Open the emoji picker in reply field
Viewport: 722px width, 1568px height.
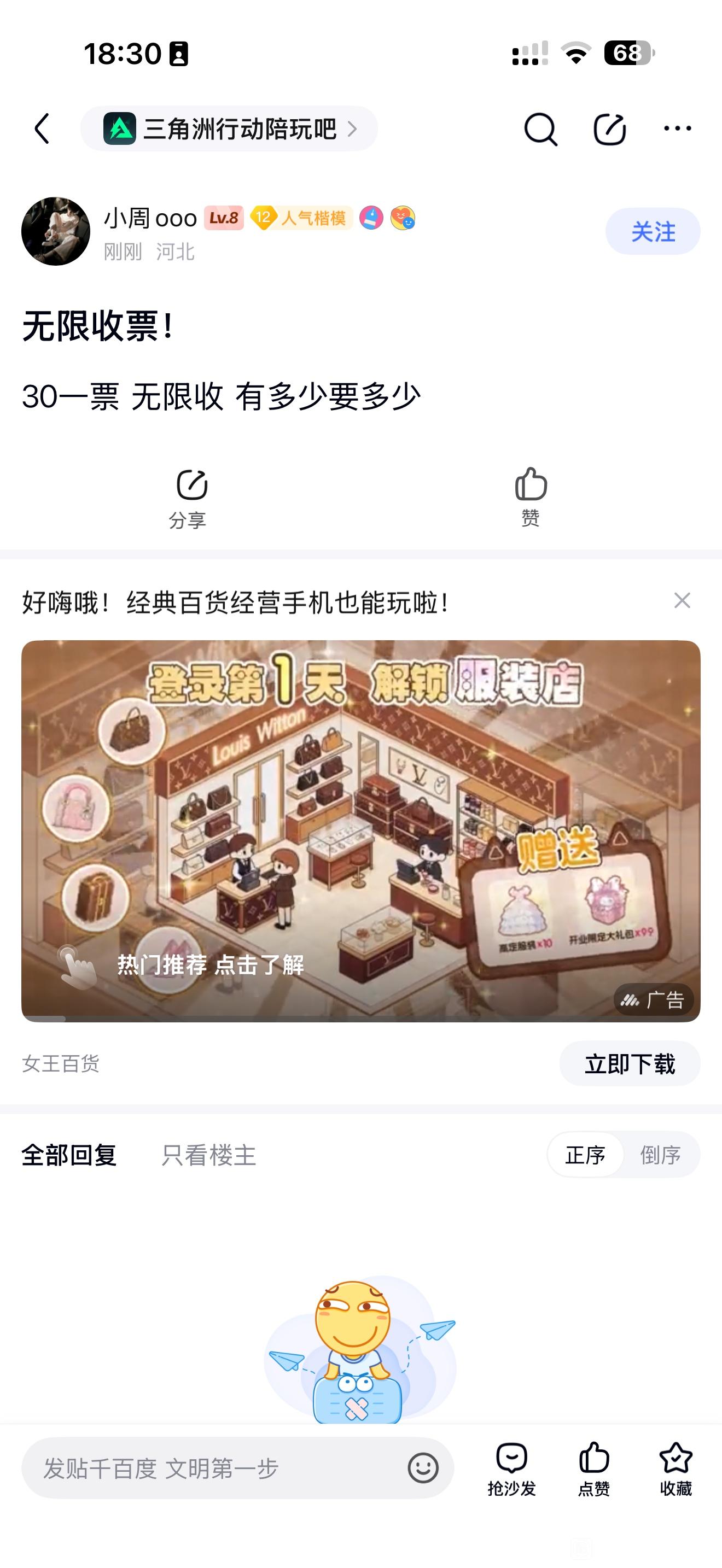423,1468
